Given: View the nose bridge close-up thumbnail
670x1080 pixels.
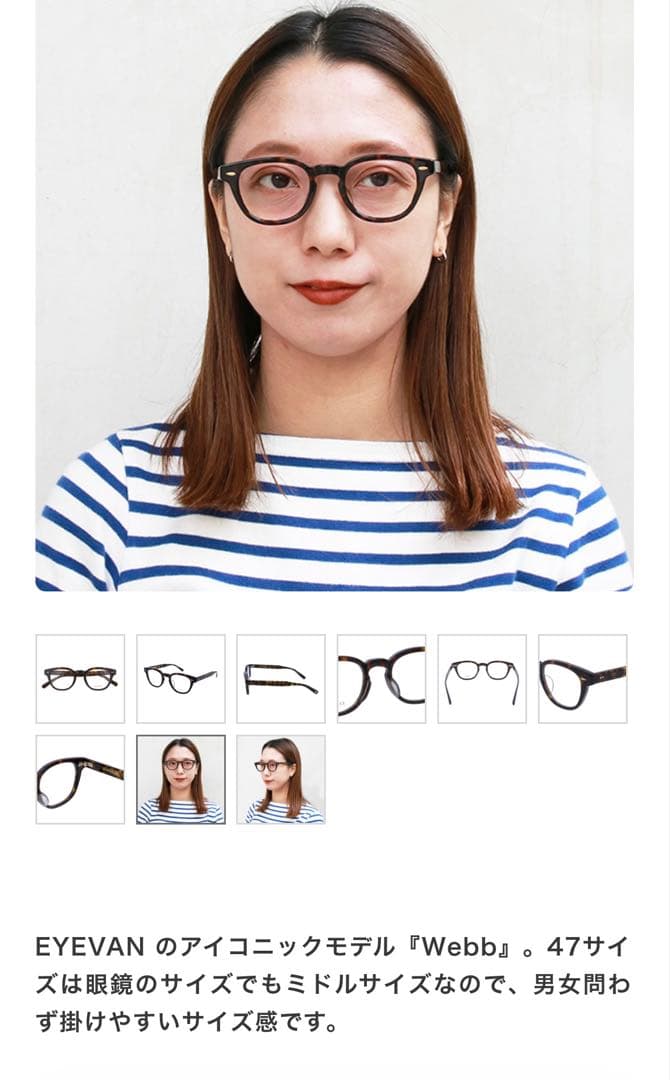Looking at the screenshot, I should click(x=381, y=678).
